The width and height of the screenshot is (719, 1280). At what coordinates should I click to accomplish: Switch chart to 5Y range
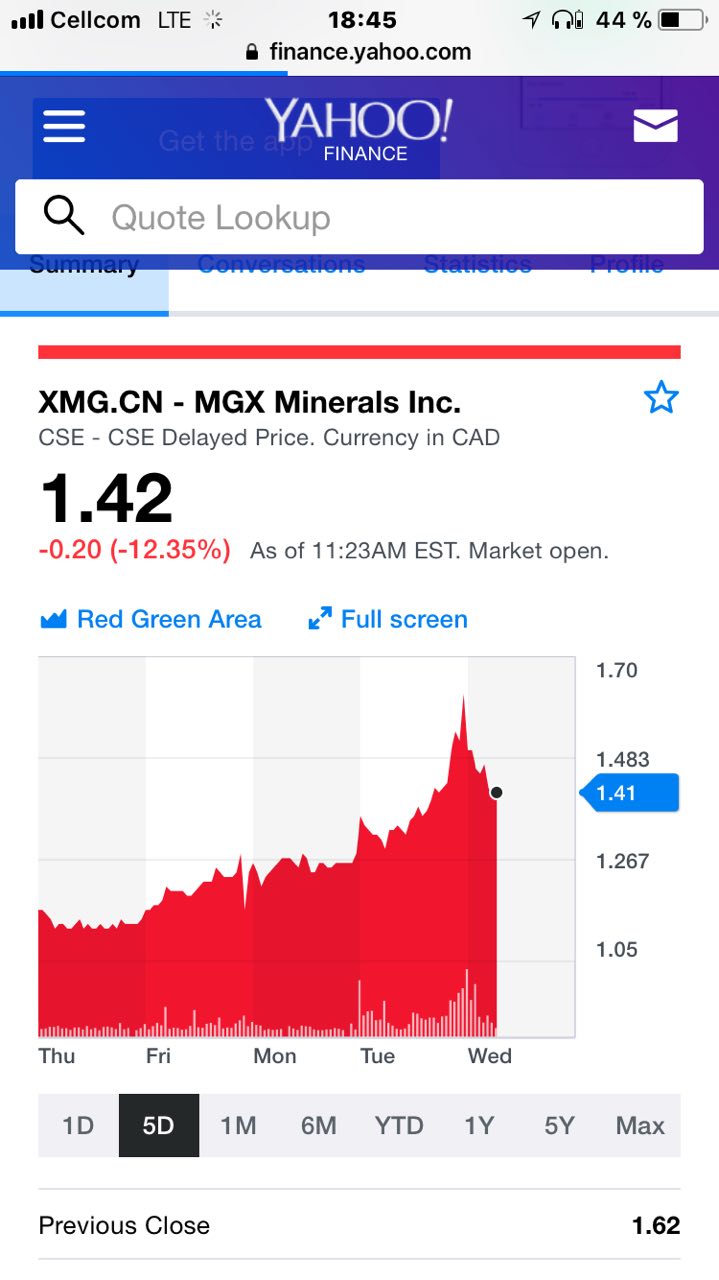(x=560, y=1126)
